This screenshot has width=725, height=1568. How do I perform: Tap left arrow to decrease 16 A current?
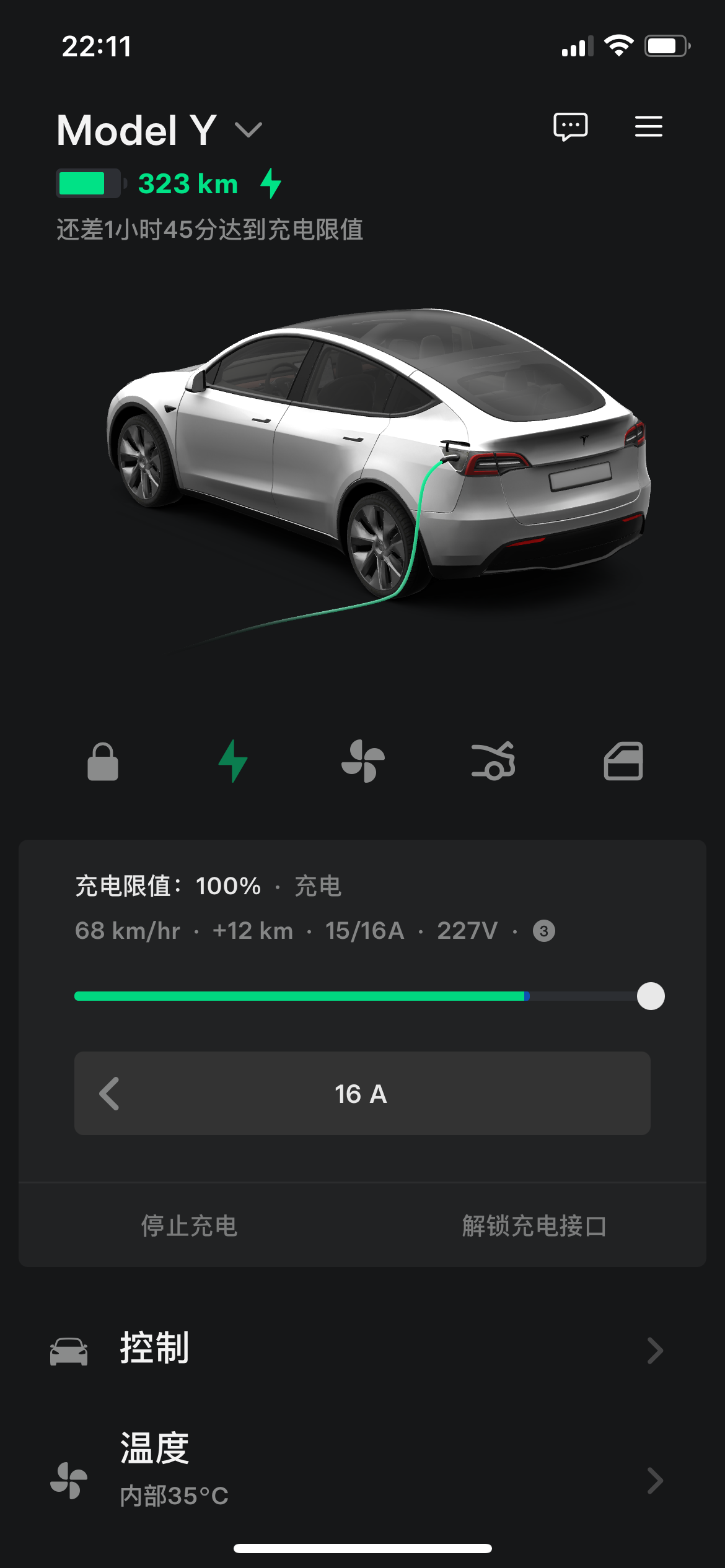click(110, 1094)
